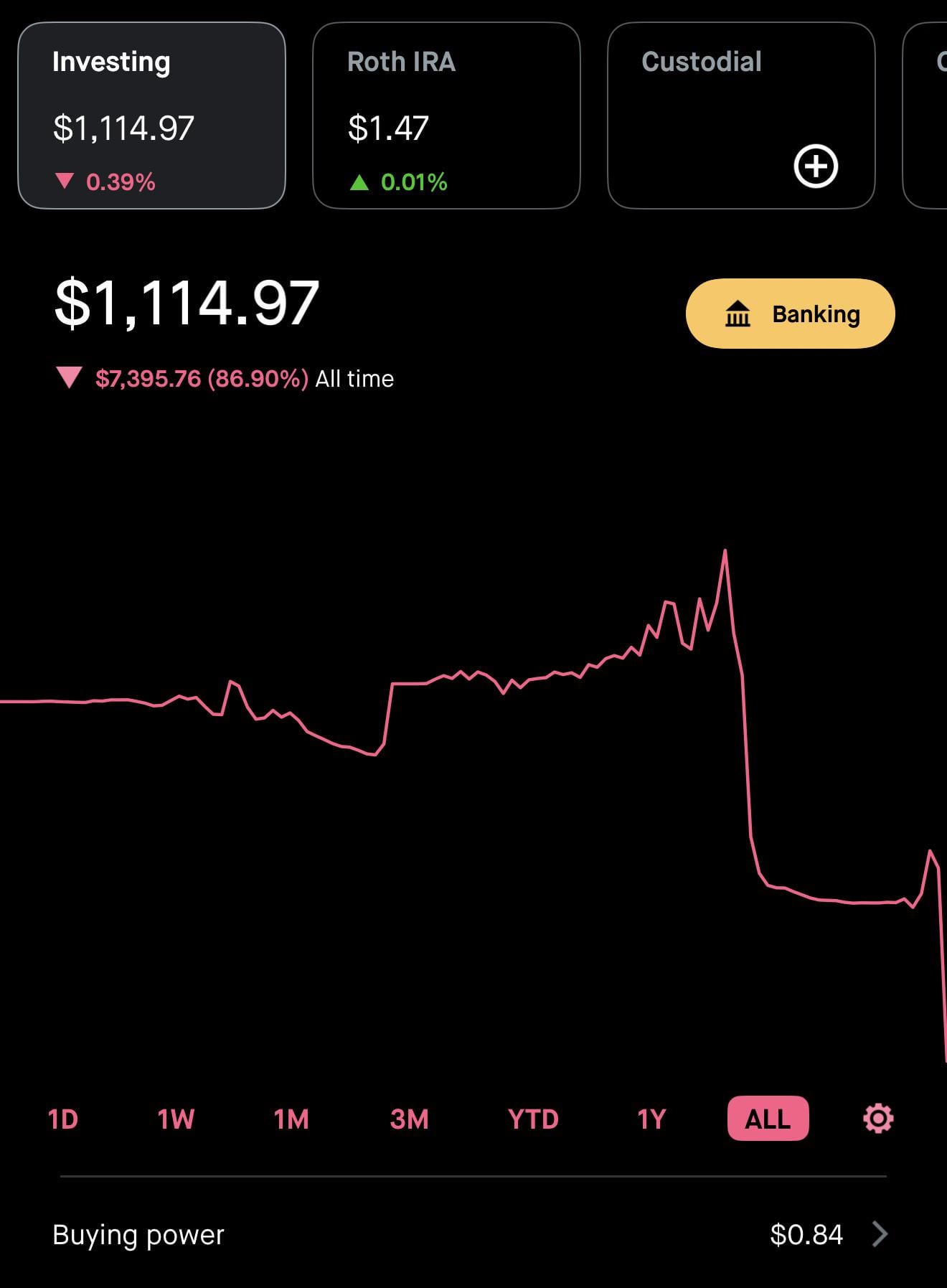Viewport: 947px width, 1288px height.
Task: Switch chart to 1D range
Action: coord(63,1119)
